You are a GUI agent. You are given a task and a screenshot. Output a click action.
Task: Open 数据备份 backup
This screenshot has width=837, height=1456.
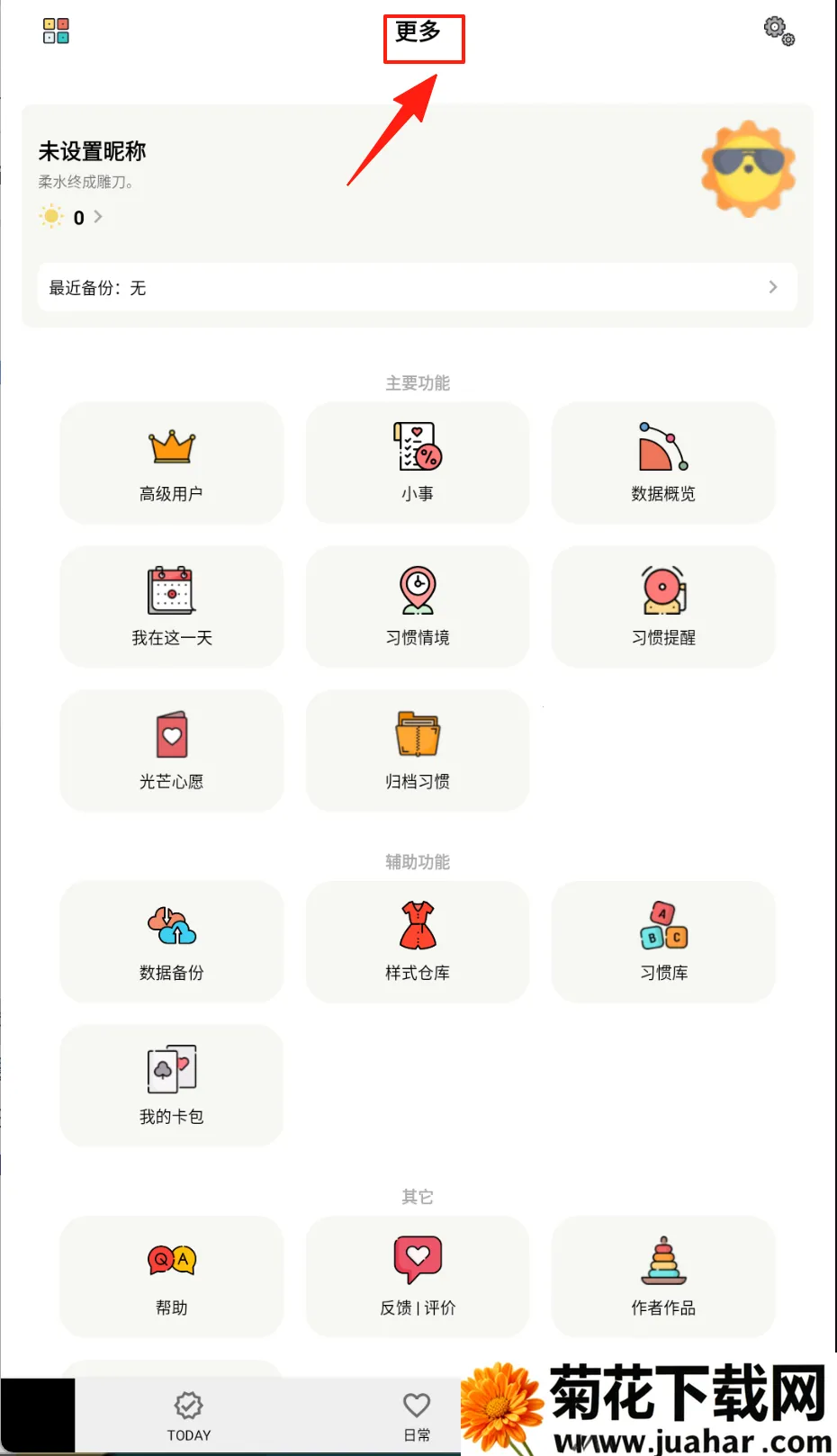coord(171,942)
